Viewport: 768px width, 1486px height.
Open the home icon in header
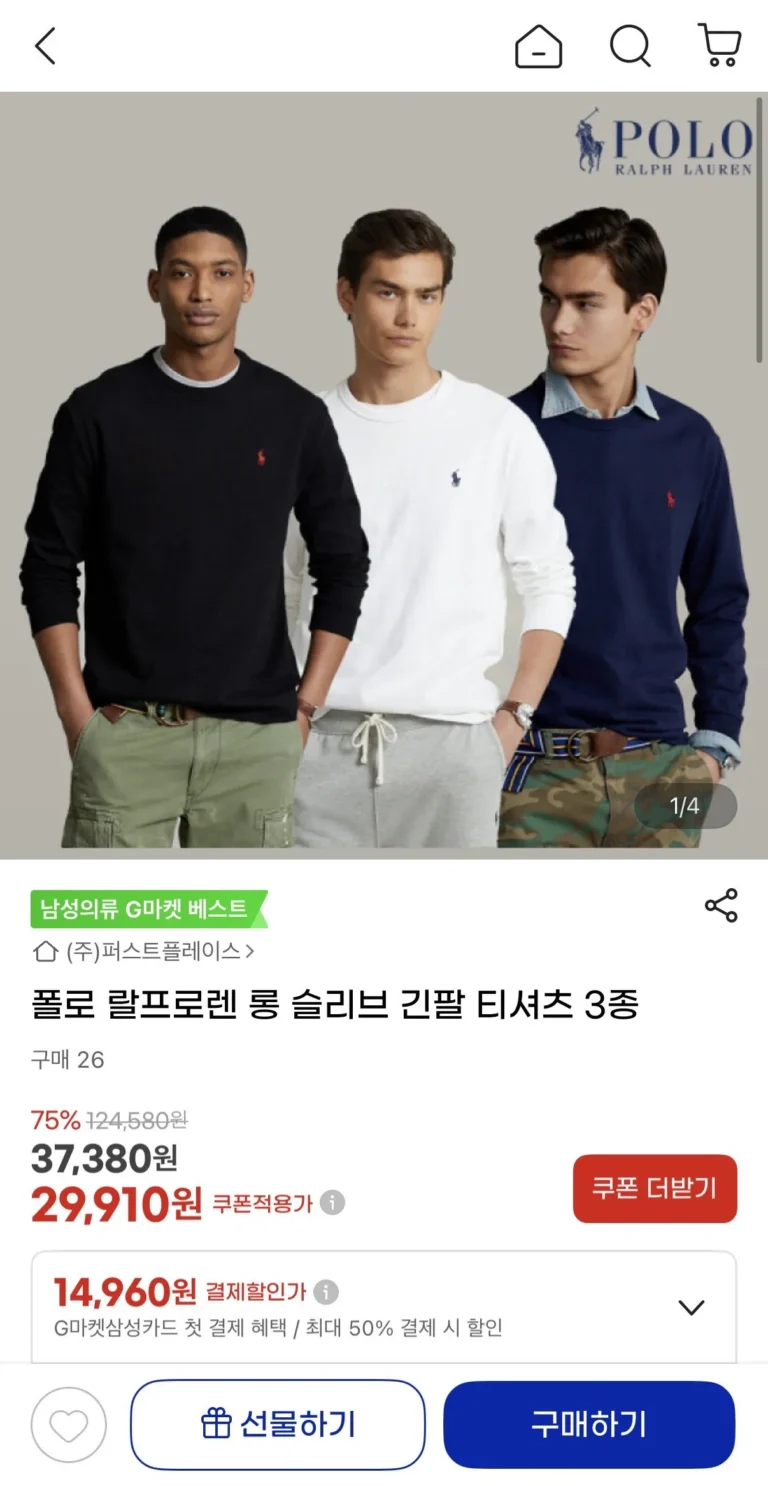[x=538, y=46]
